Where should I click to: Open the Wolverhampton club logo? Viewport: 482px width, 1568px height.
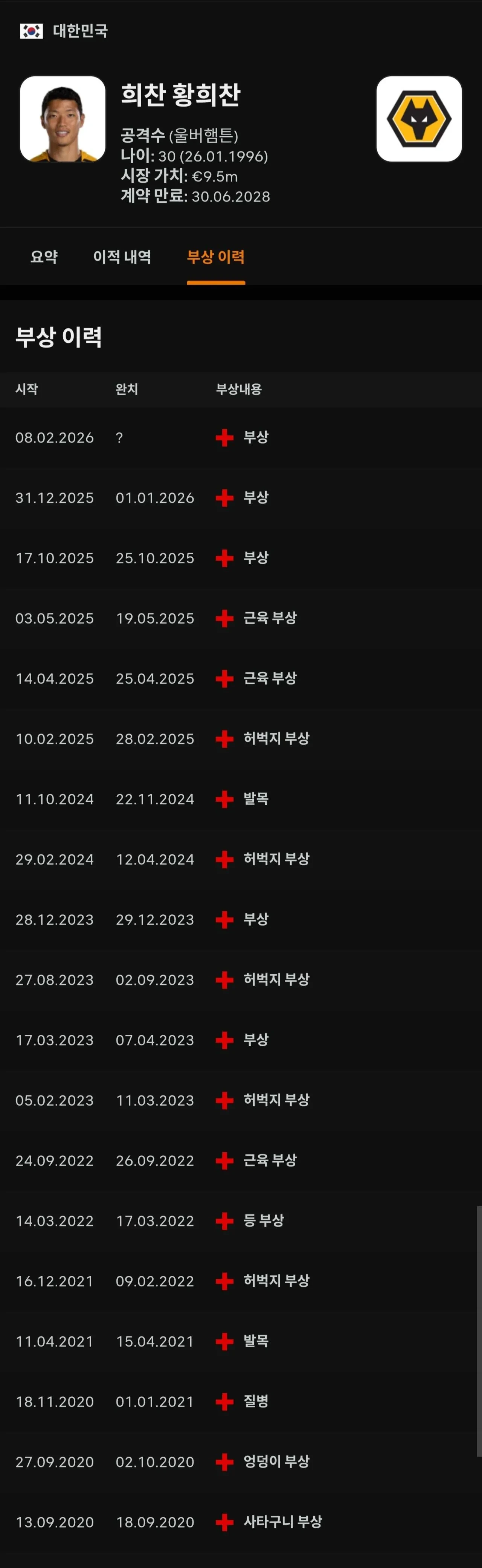[x=419, y=119]
